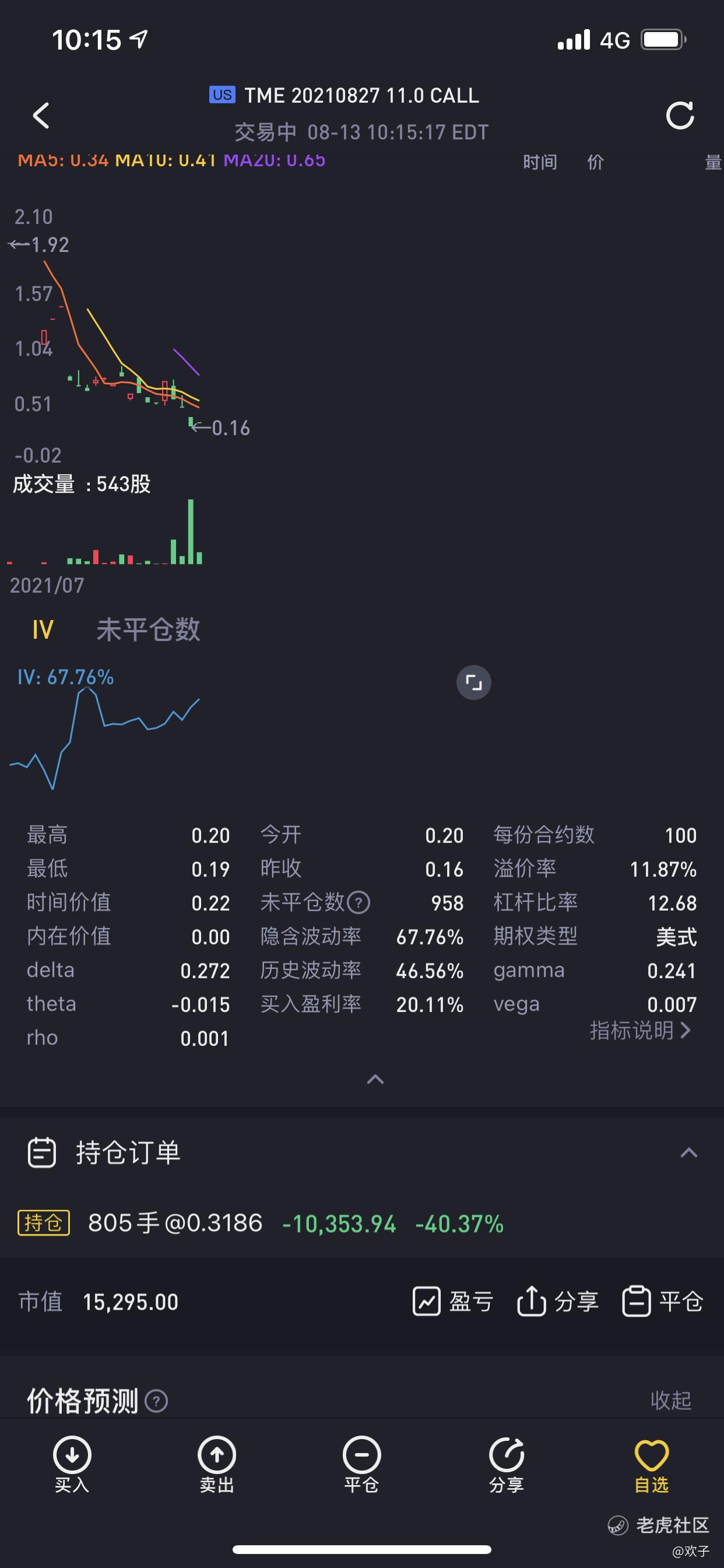Viewport: 724px width, 1568px height.
Task: Expand the chart to full screen
Action: coord(473,682)
